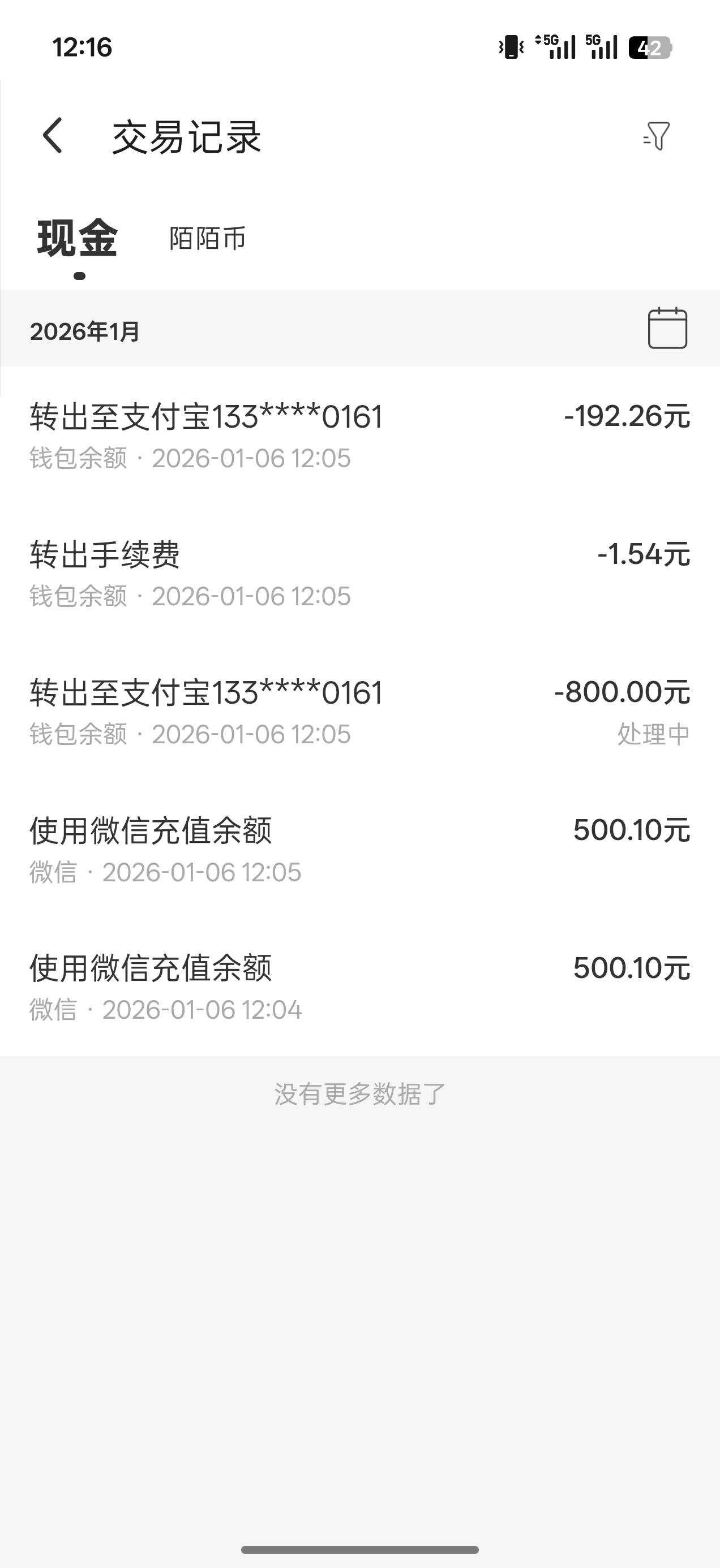Go back from the 交易记录 page
720x1568 pixels.
[x=53, y=135]
